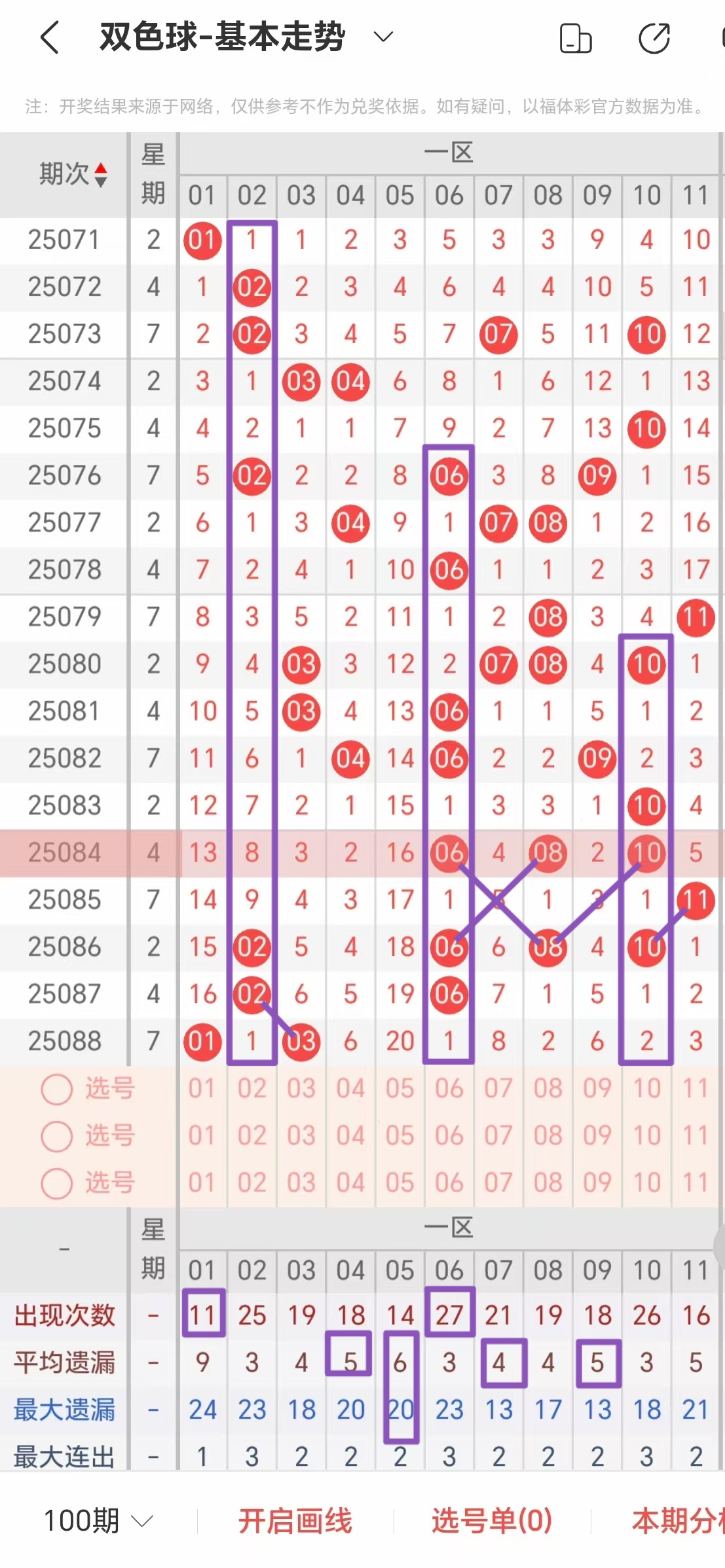The width and height of the screenshot is (725, 1568).
Task: Pick number 11 in third 选号 row
Action: coord(696,1183)
